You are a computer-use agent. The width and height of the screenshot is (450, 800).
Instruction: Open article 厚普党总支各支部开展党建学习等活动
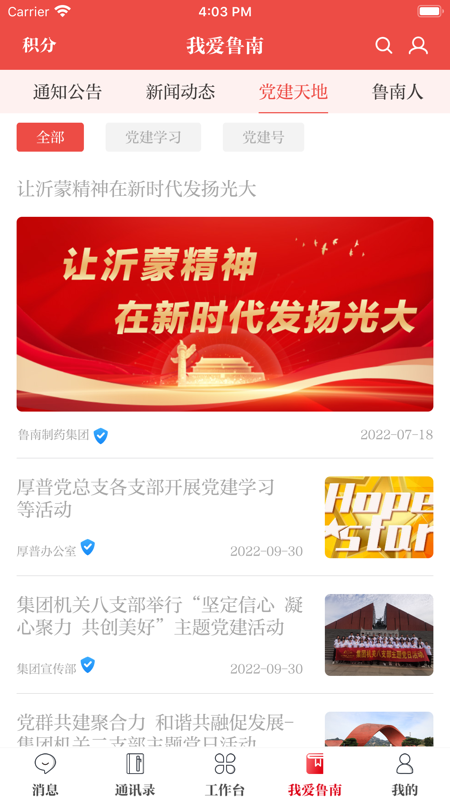point(225,517)
